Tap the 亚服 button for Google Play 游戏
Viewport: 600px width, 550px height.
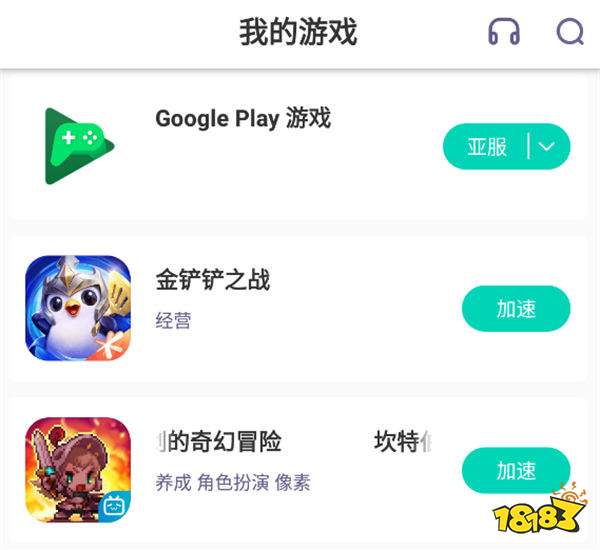tap(488, 147)
